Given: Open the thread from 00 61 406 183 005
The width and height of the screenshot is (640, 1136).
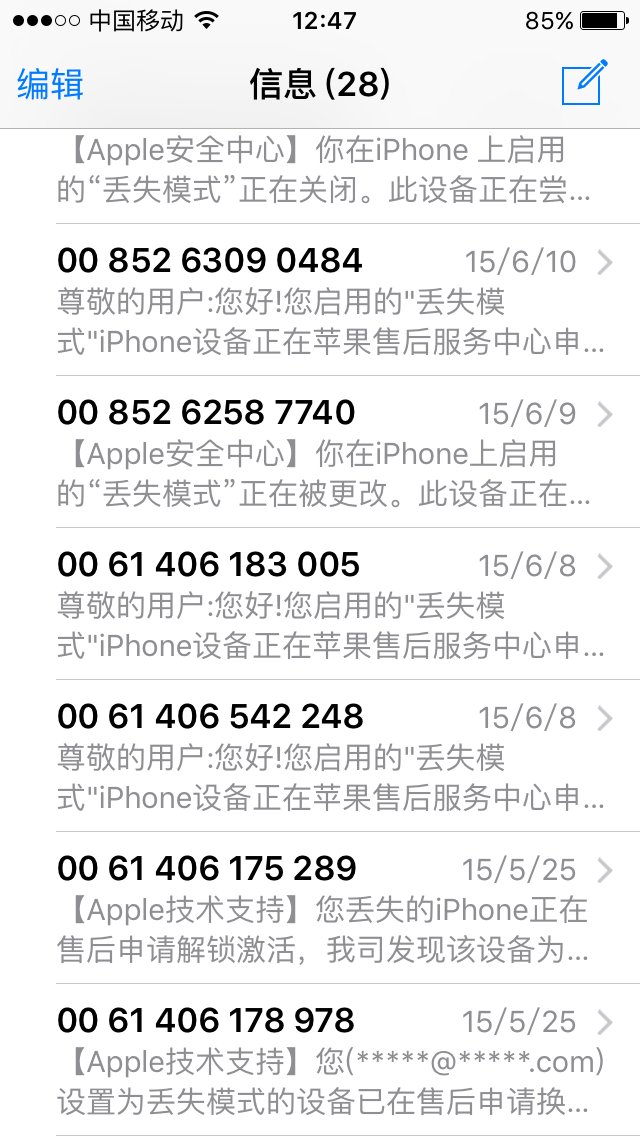Looking at the screenshot, I should (320, 604).
